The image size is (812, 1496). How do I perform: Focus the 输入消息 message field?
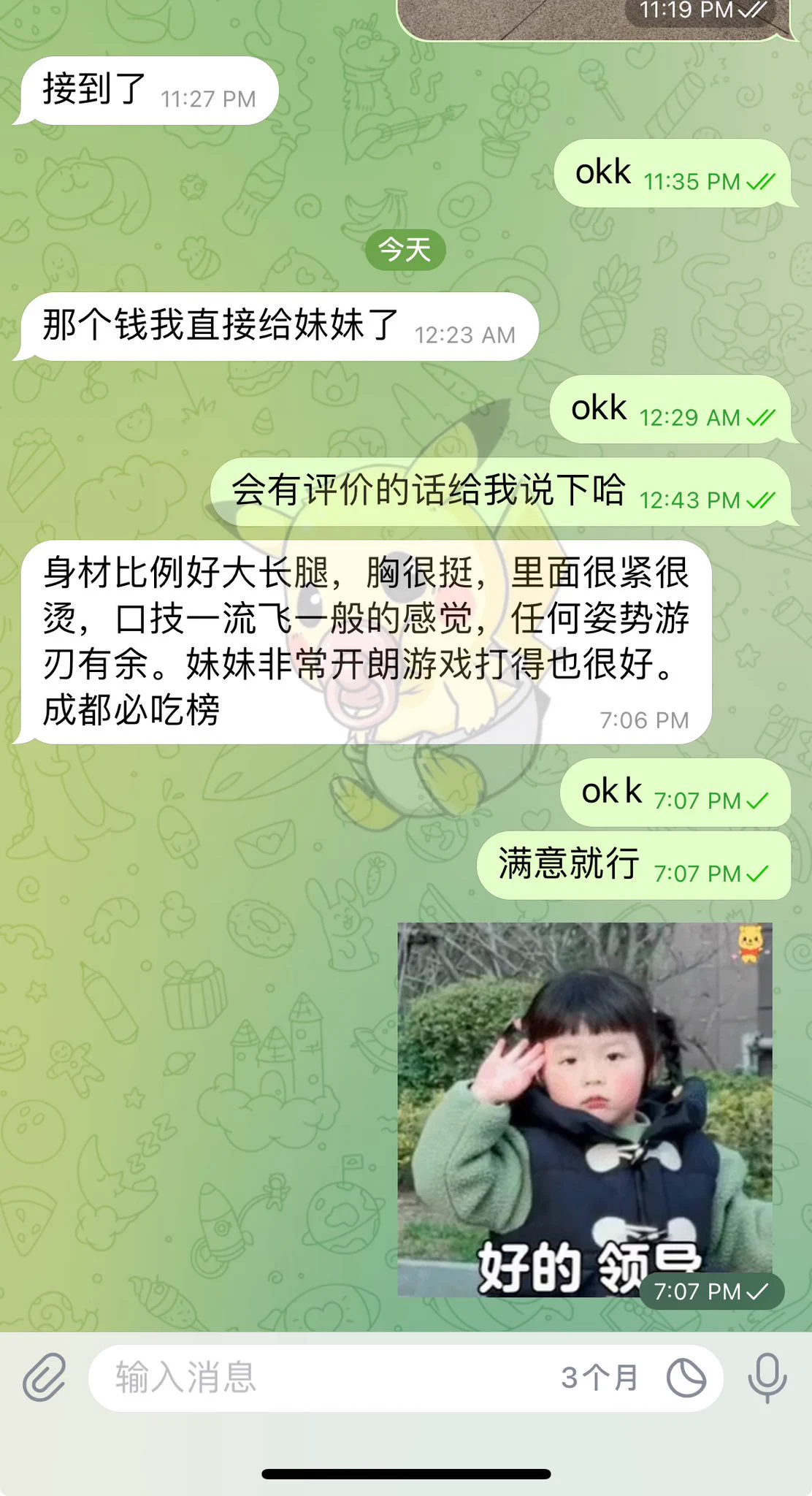321,1378
